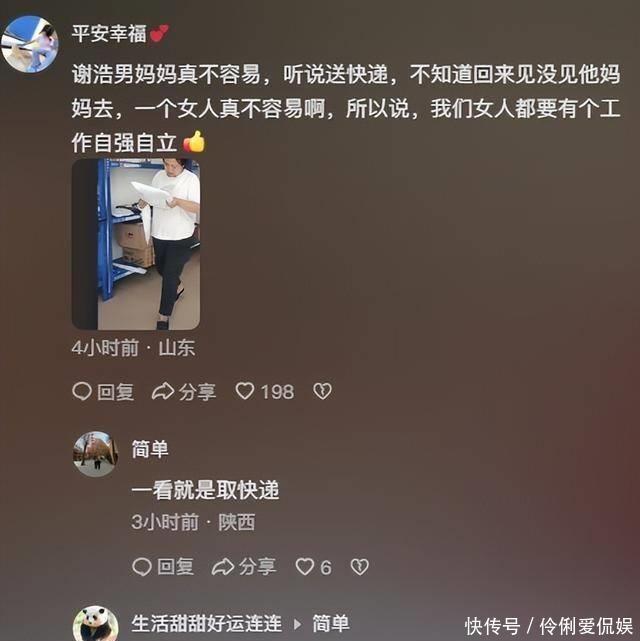Share 平安幸福's comment
The height and width of the screenshot is (641, 640).
tap(183, 392)
